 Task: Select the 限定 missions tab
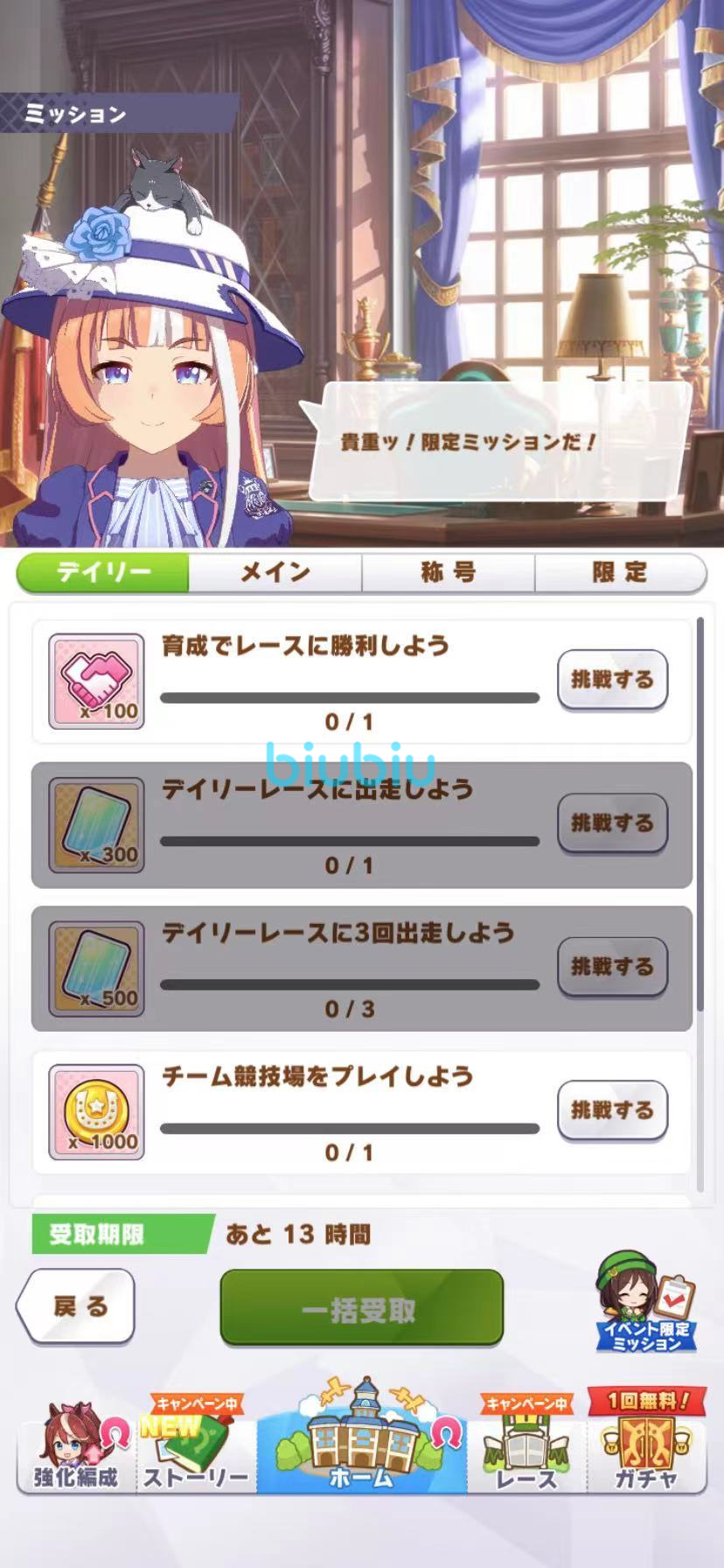[619, 572]
